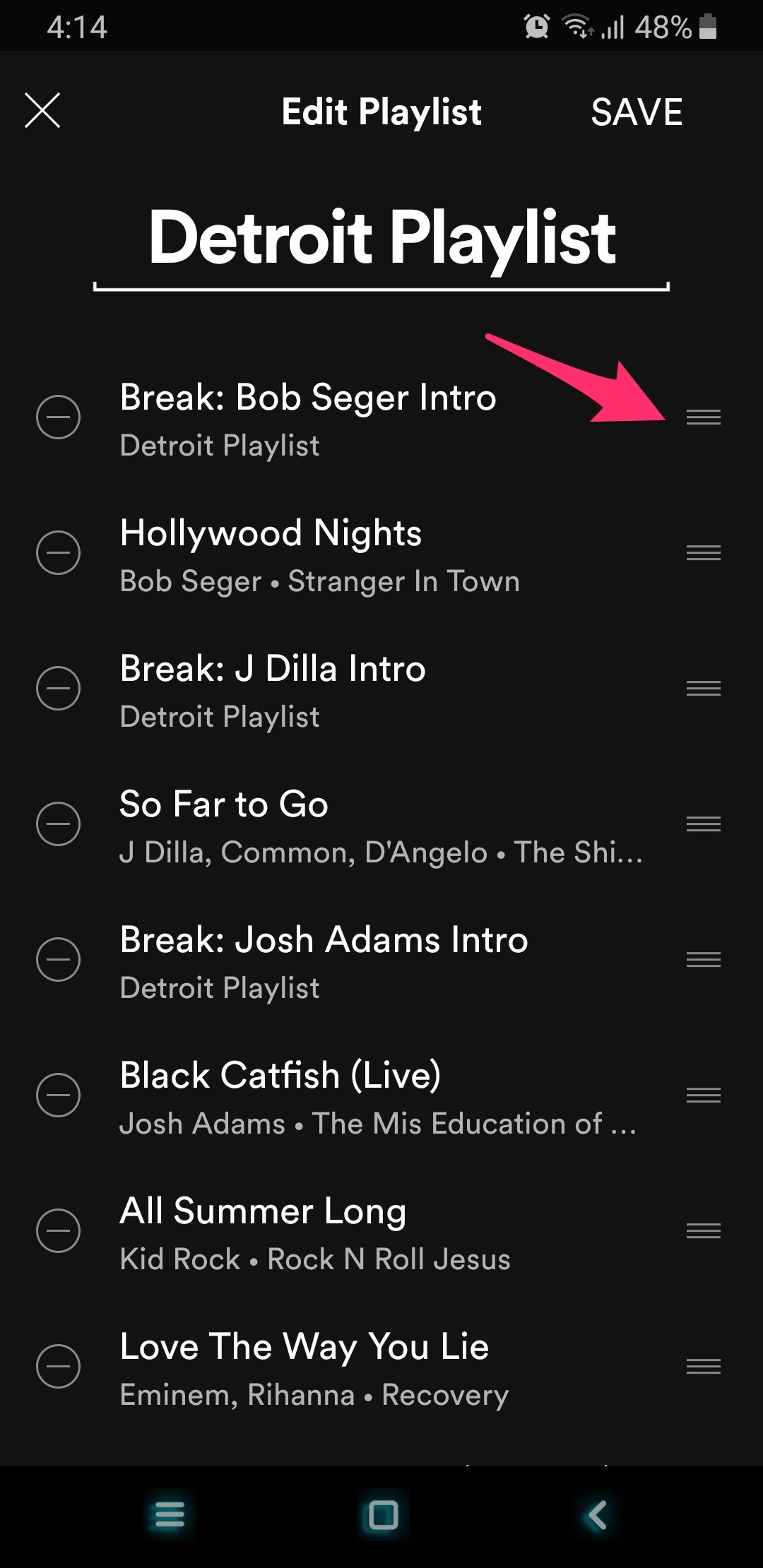
Task: Select the drag handle for All Summer Long
Action: [703, 1230]
